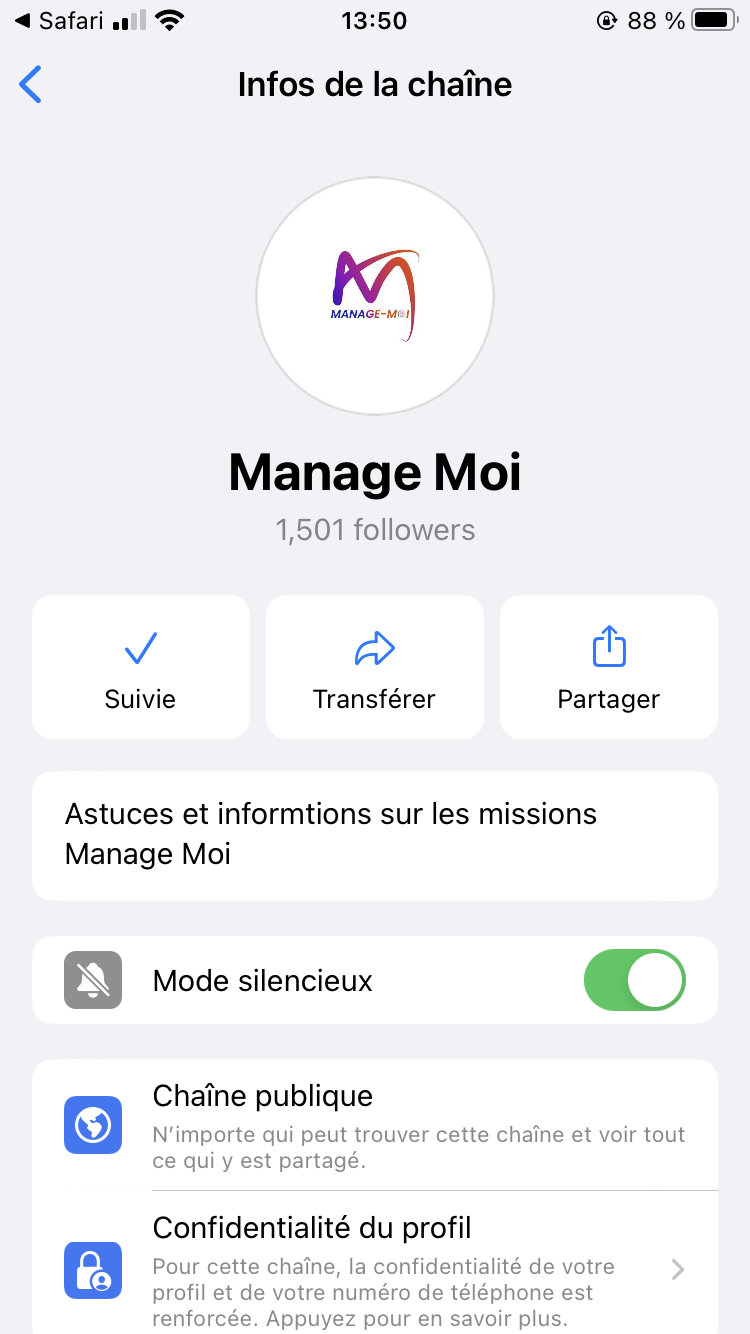Forward the channel with Transférer
This screenshot has height=1334, width=750.
[375, 667]
